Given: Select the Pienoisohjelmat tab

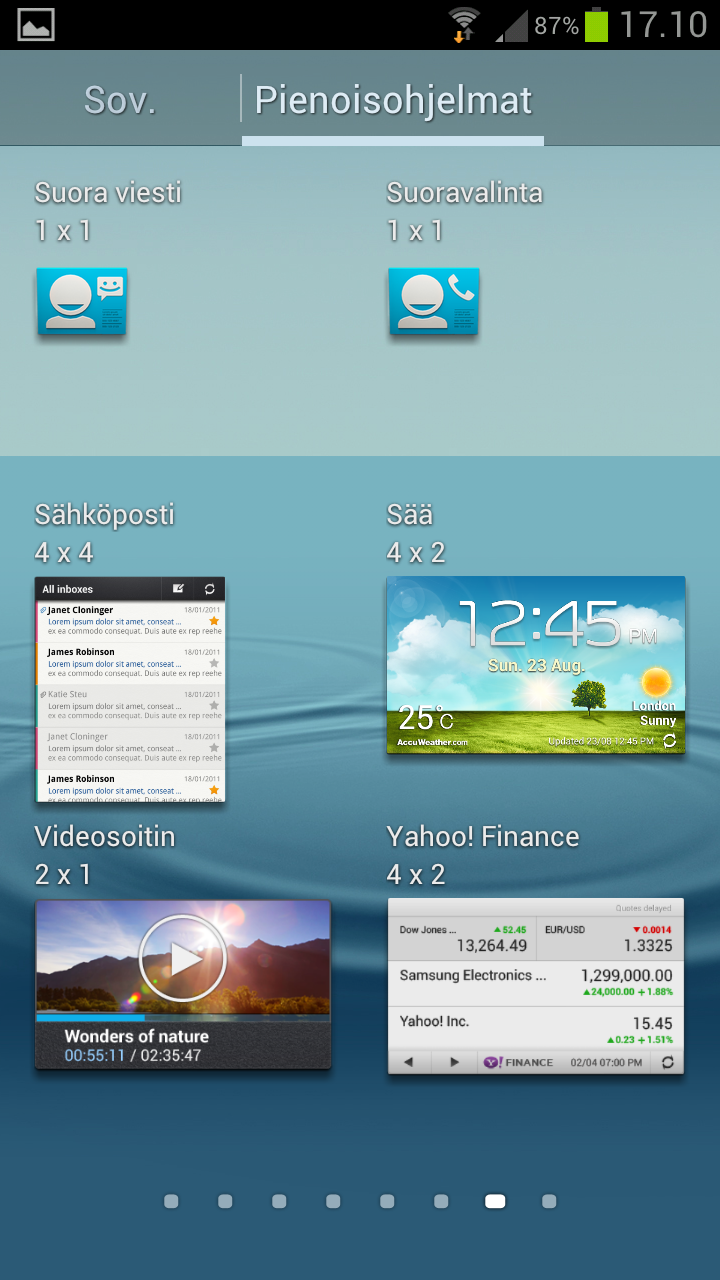Looking at the screenshot, I should pyautogui.click(x=393, y=100).
